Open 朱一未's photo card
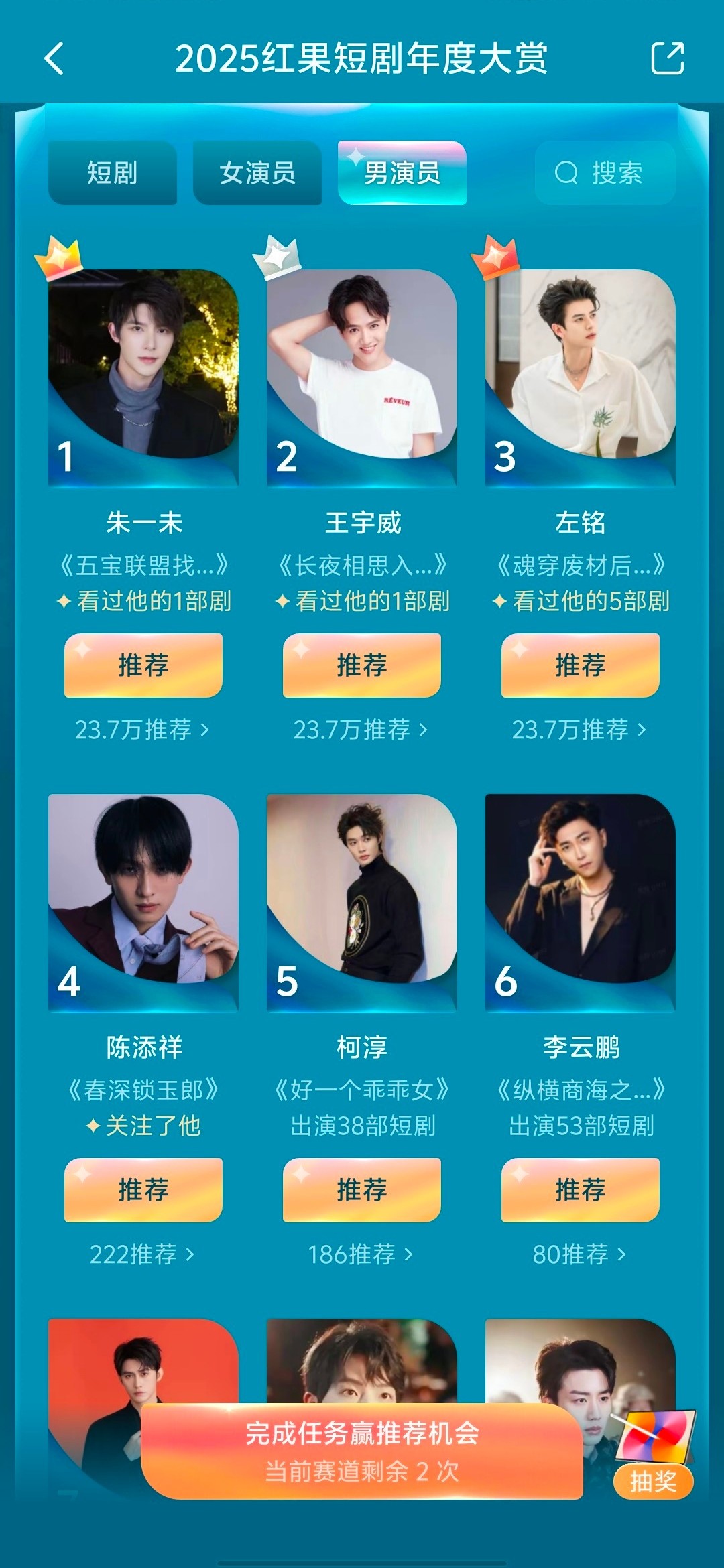724x1568 pixels. [x=143, y=375]
